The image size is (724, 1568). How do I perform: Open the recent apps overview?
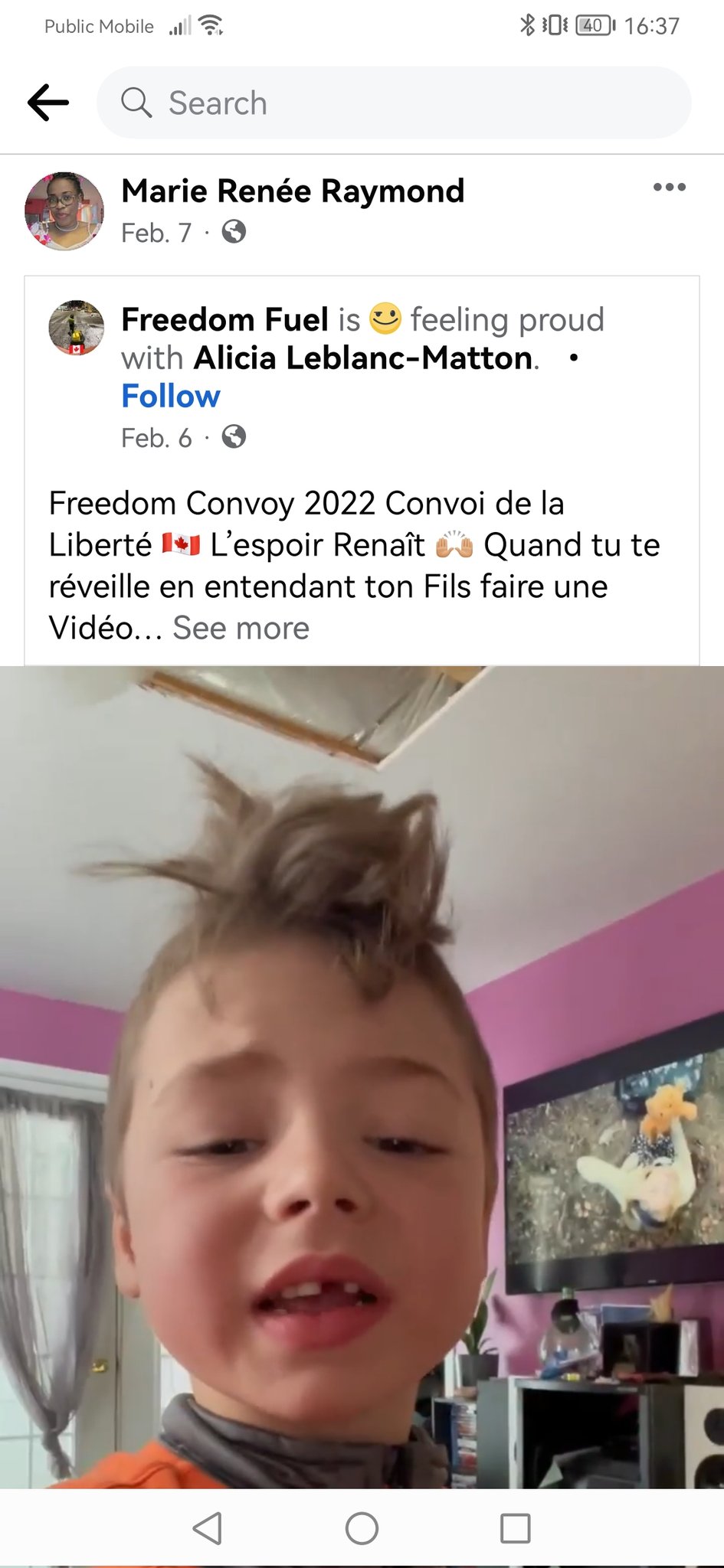pos(515,1528)
